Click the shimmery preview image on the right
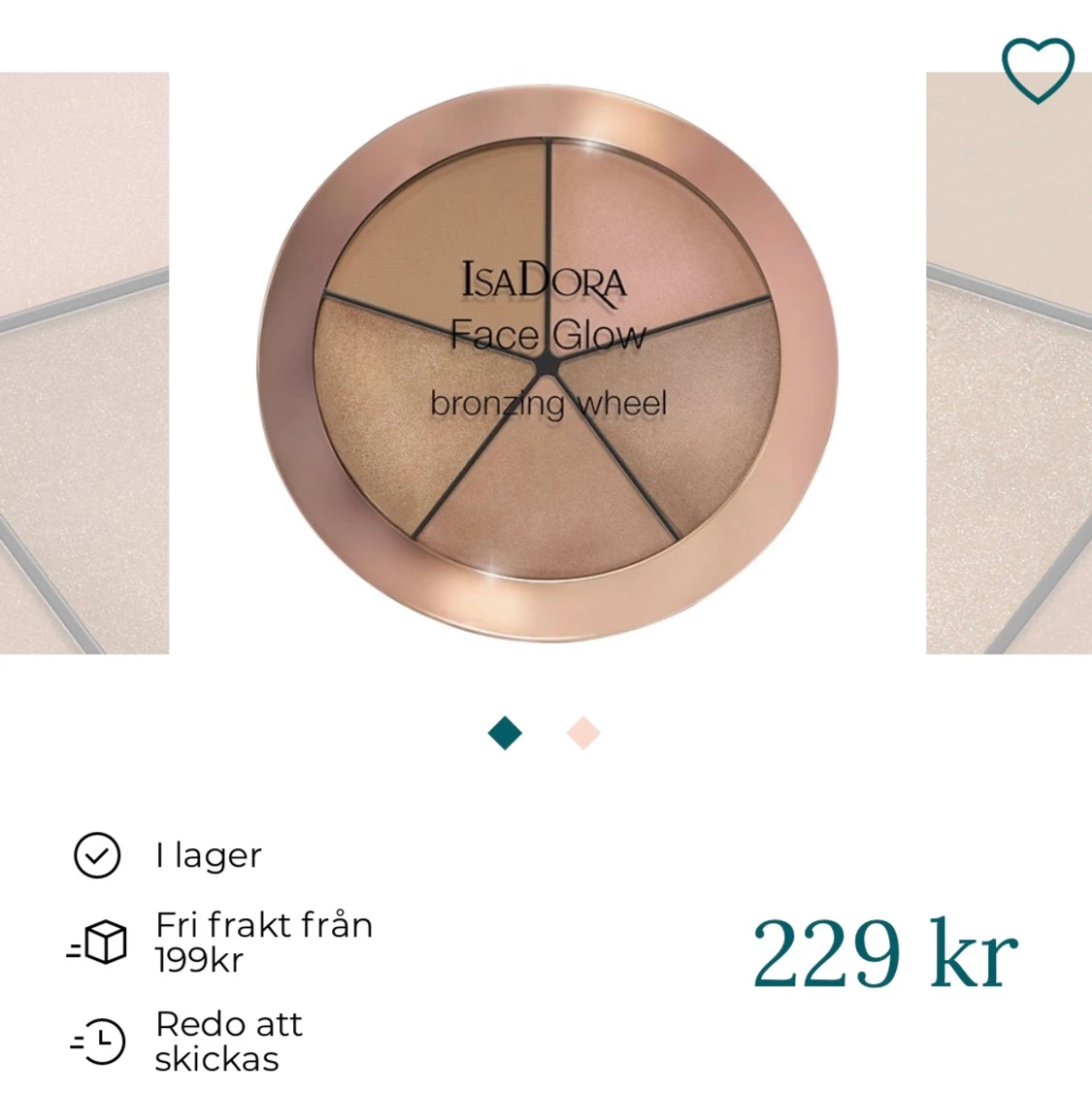Image resolution: width=1092 pixels, height=1093 pixels. tap(1008, 359)
